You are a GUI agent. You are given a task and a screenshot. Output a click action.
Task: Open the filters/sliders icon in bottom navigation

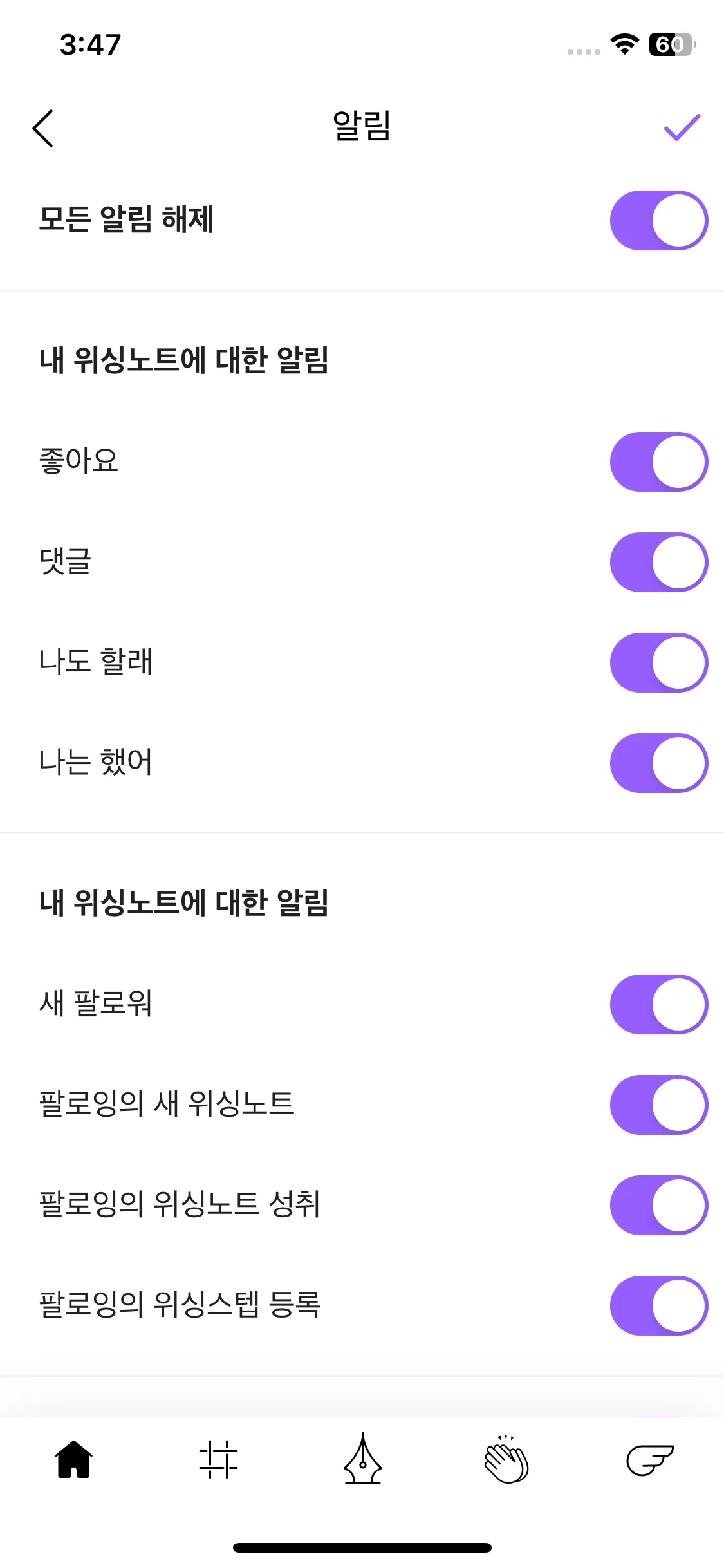click(218, 1461)
